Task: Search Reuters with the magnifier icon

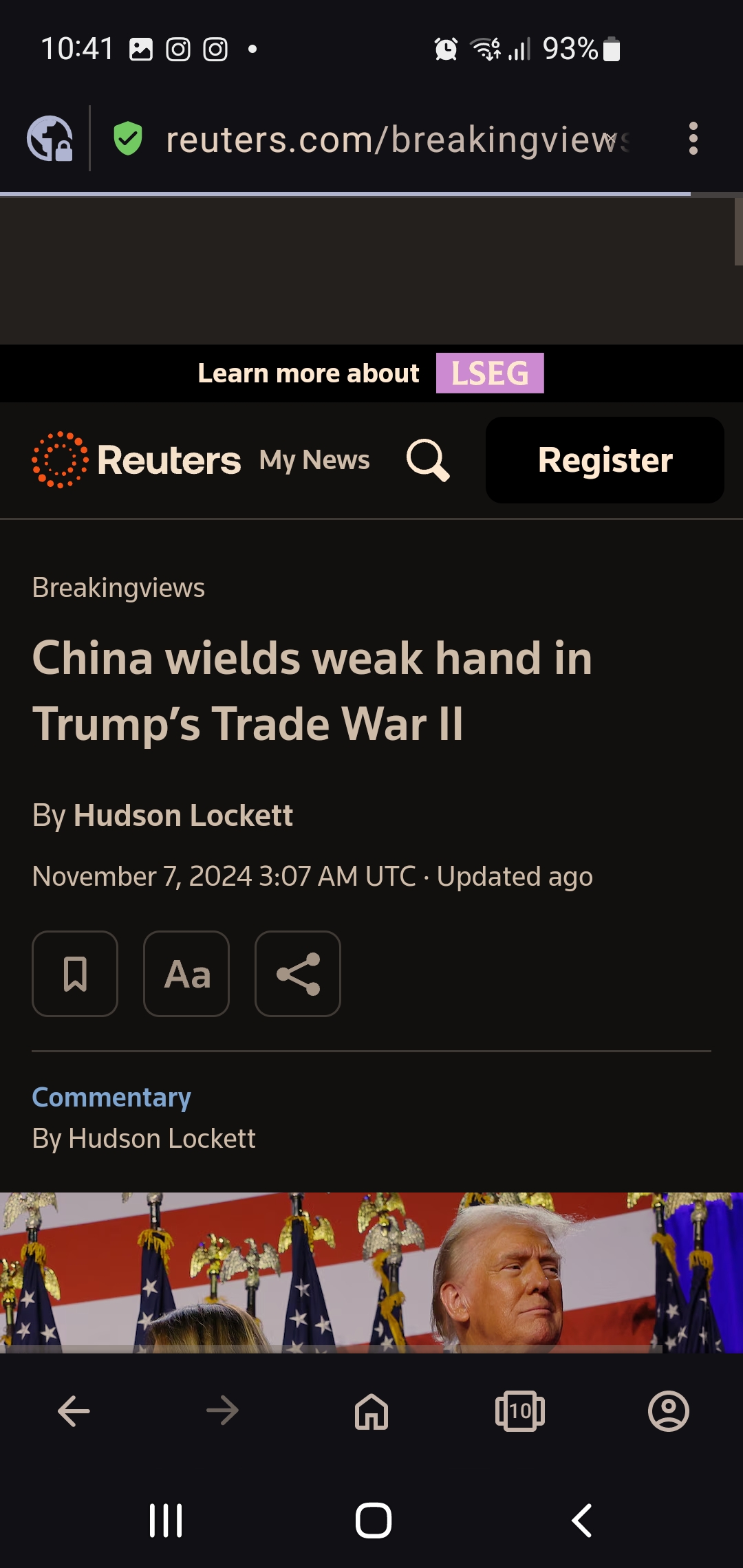Action: click(428, 460)
